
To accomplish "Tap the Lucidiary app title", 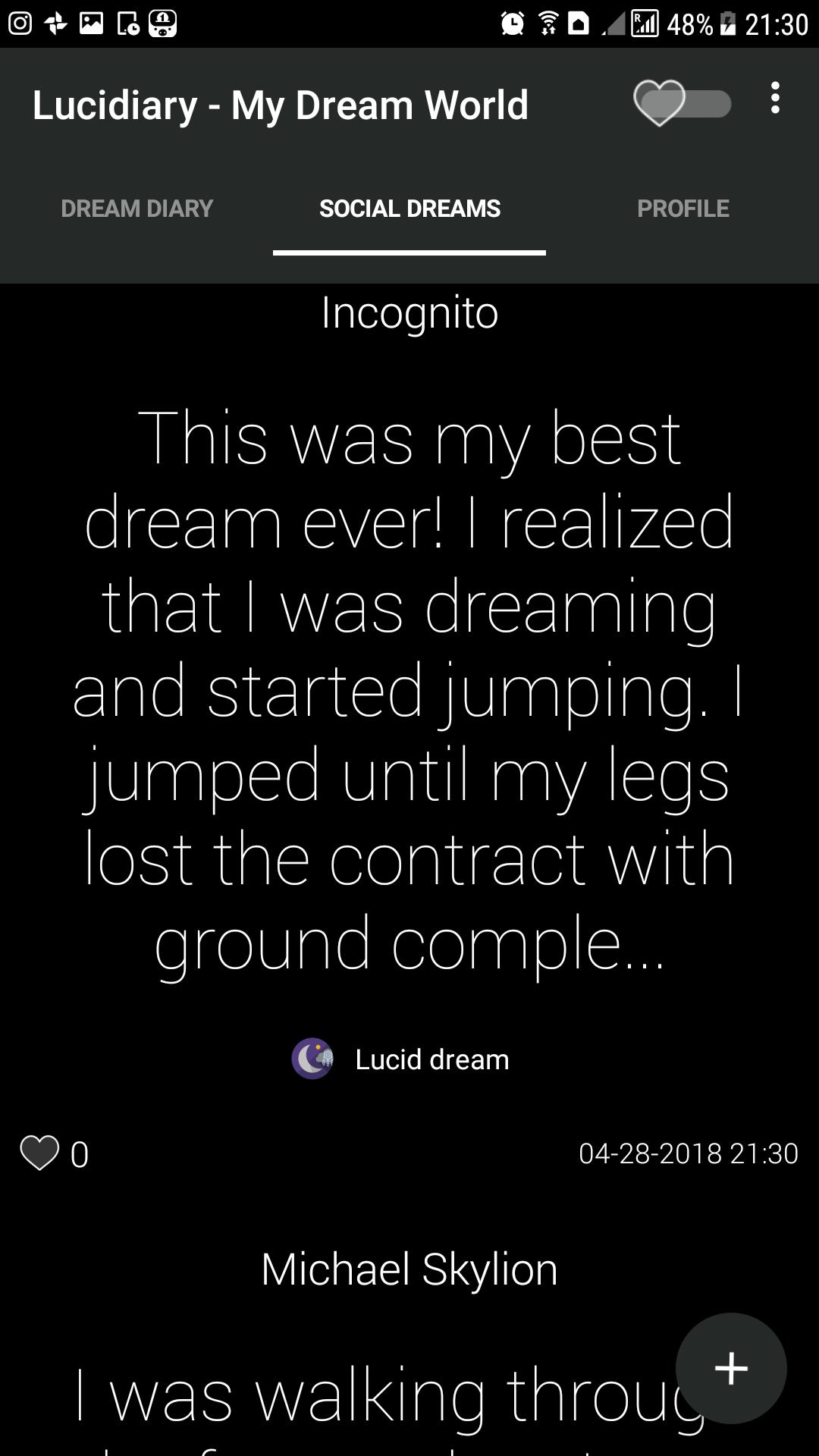I will pos(280,105).
